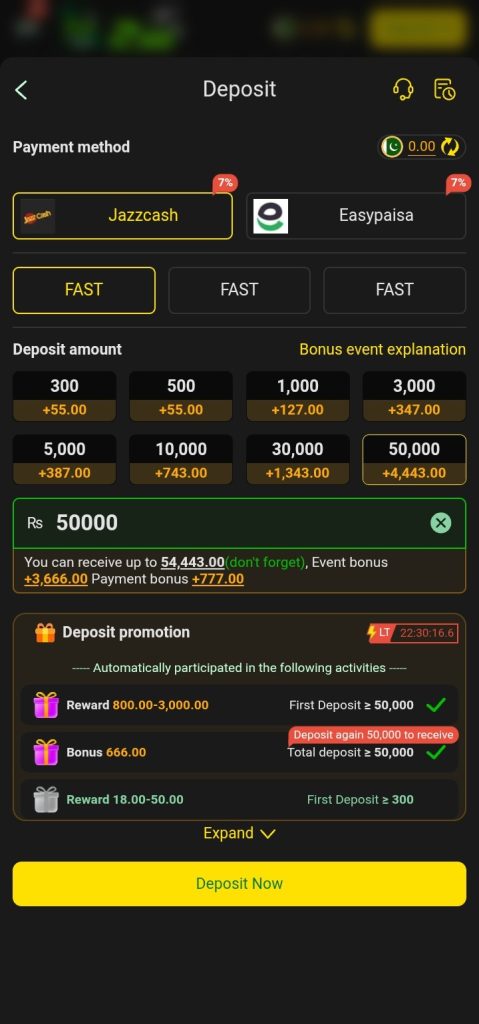The width and height of the screenshot is (479, 1024).
Task: Open Bonus event explanation
Action: tap(382, 349)
